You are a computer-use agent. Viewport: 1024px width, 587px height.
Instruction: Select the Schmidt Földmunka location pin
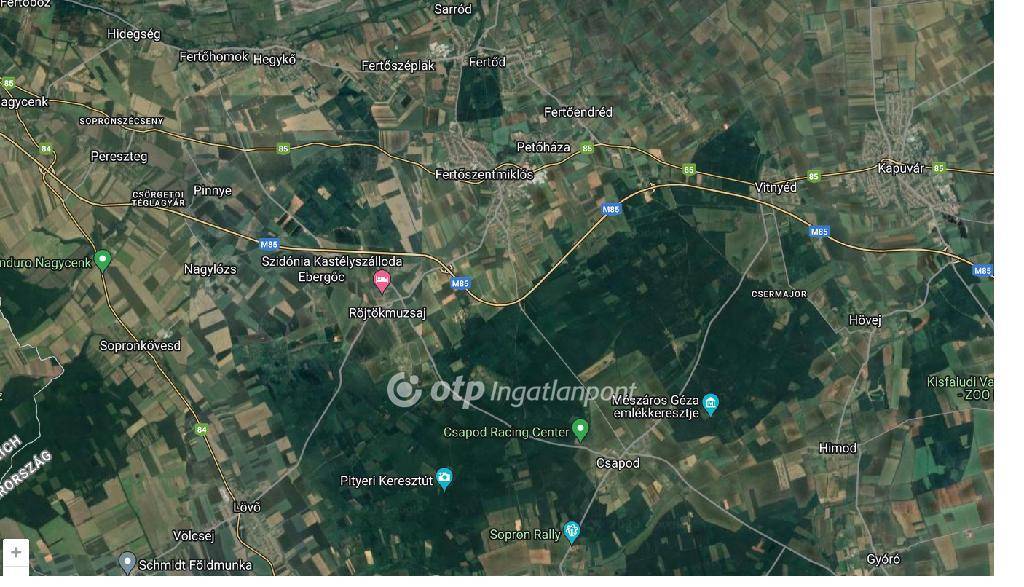point(127,563)
